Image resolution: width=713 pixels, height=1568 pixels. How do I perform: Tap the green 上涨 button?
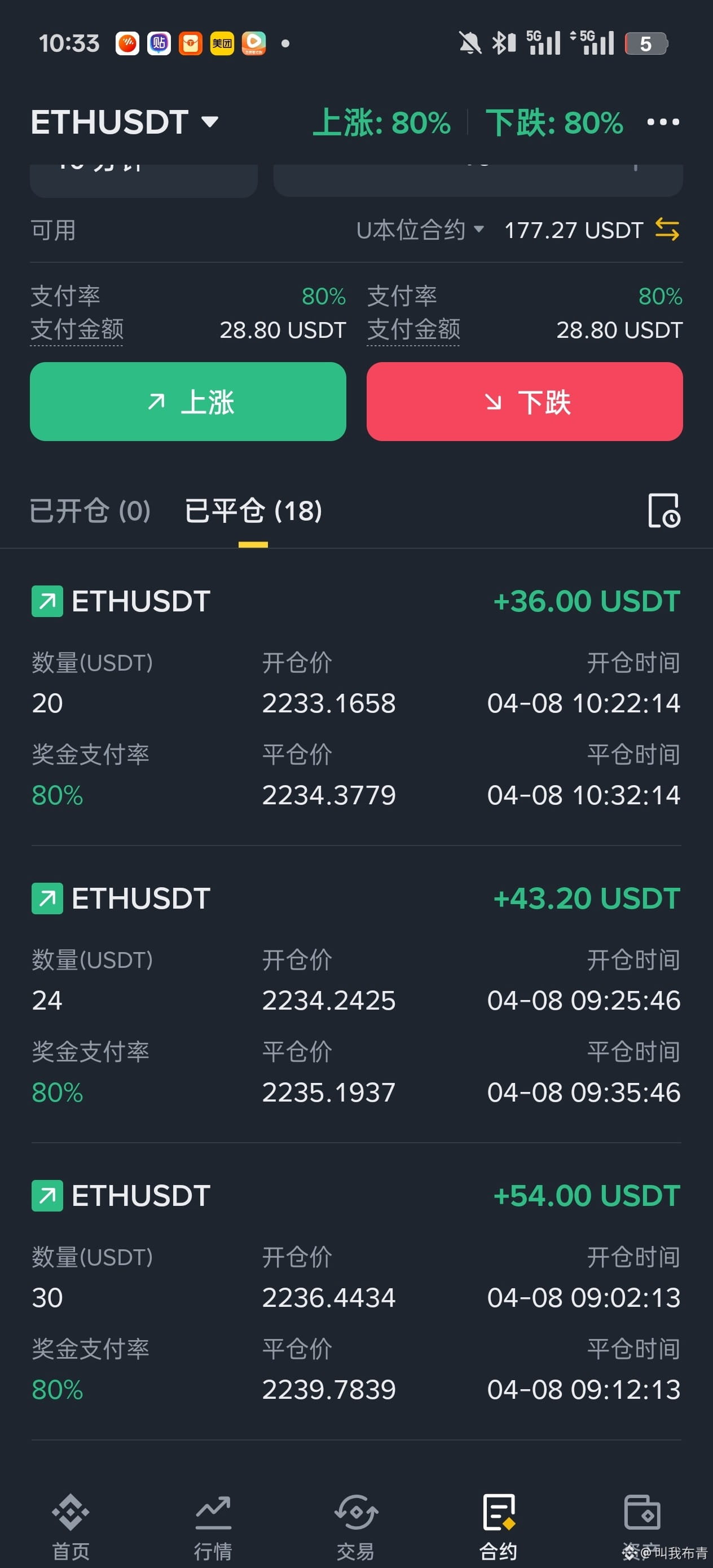click(x=188, y=402)
